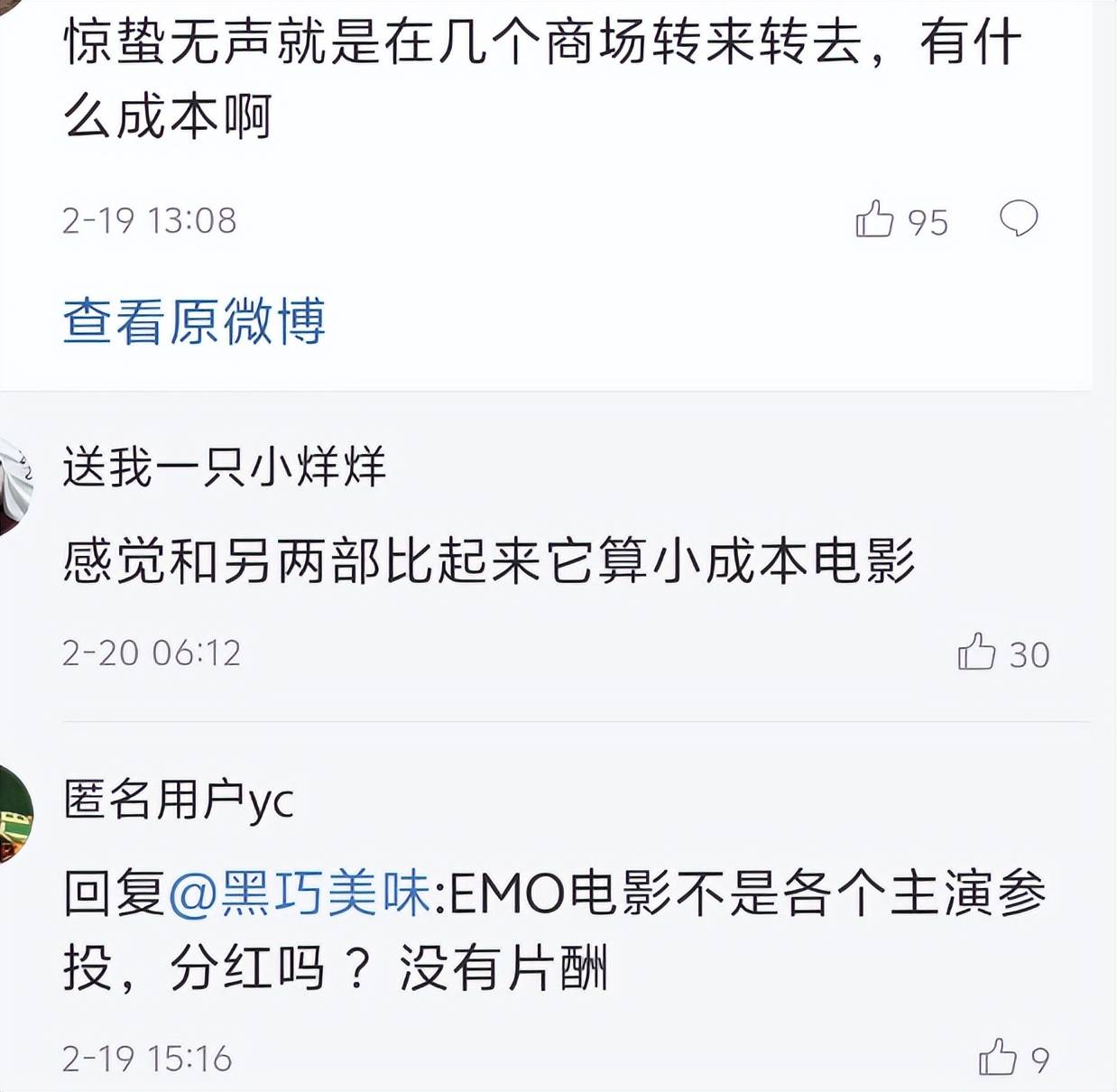Like 匿名用户yc's reply
The width and height of the screenshot is (1117, 1092).
(997, 1057)
